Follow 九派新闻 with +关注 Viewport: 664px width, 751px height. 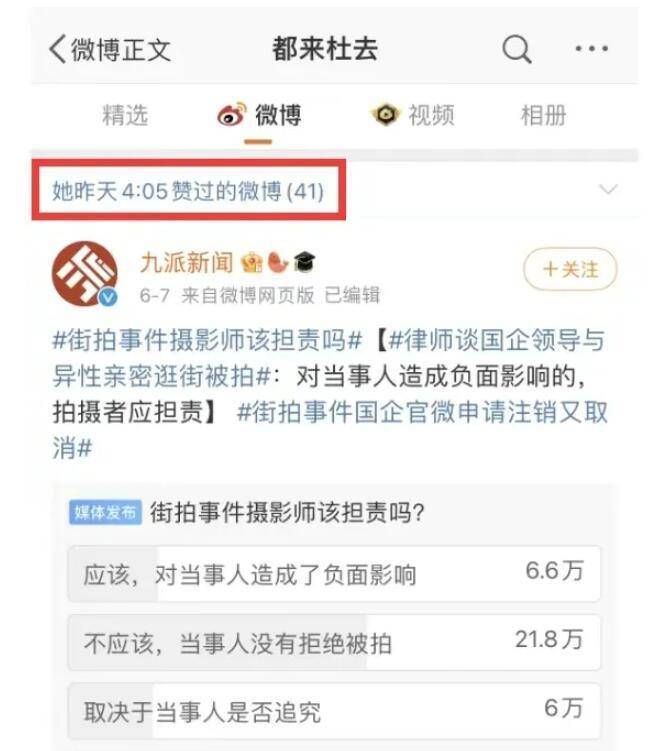pos(570,269)
